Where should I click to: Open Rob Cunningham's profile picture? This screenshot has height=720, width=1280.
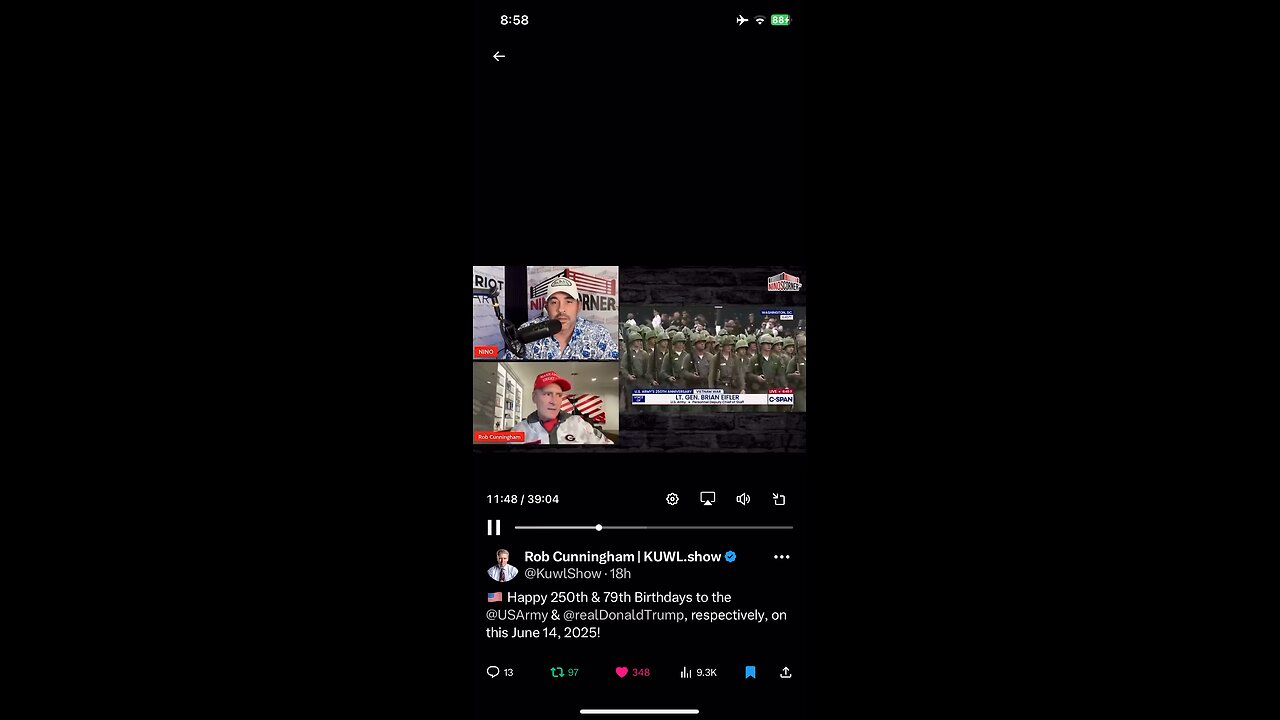pyautogui.click(x=502, y=565)
